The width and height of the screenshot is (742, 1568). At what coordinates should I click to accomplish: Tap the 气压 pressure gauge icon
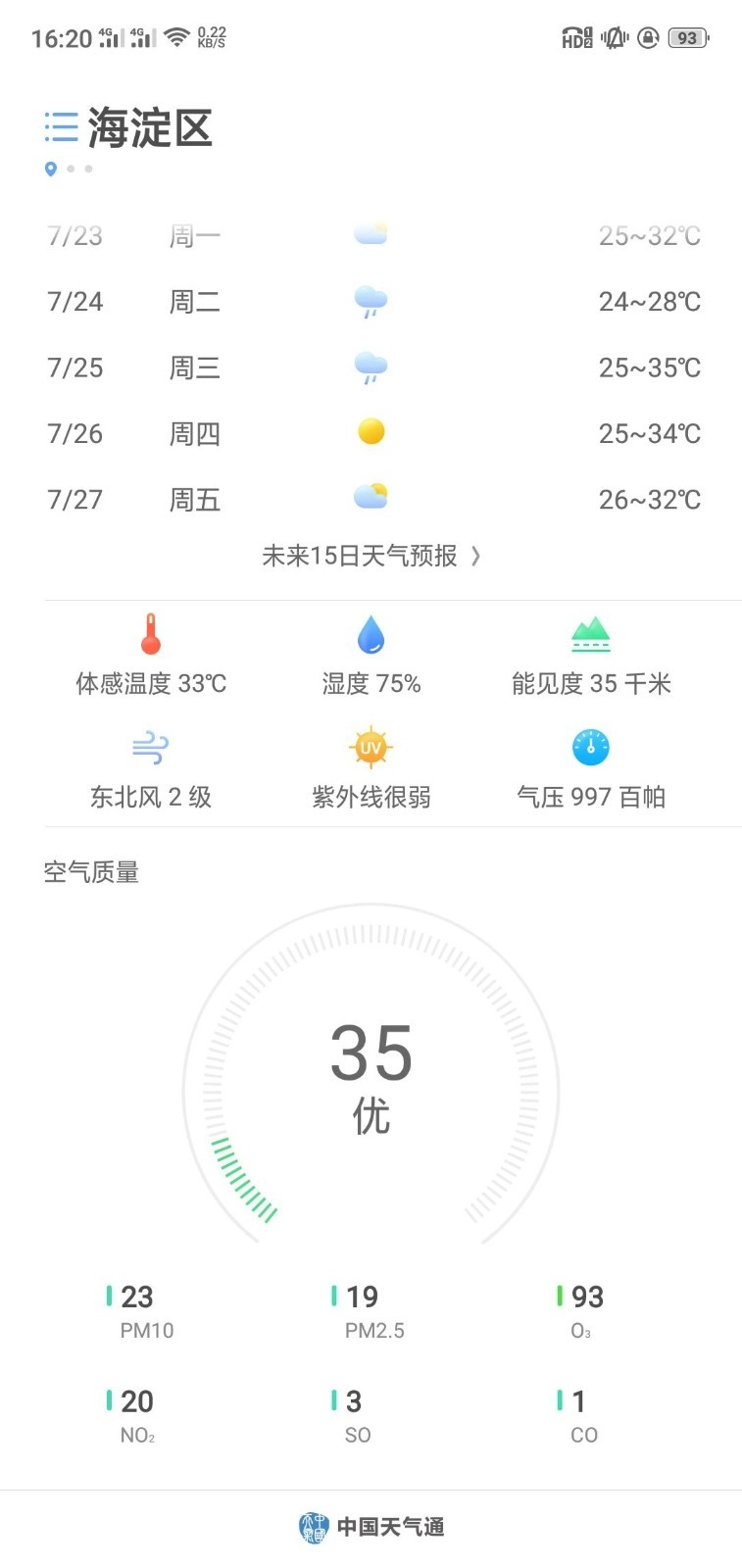click(x=590, y=747)
